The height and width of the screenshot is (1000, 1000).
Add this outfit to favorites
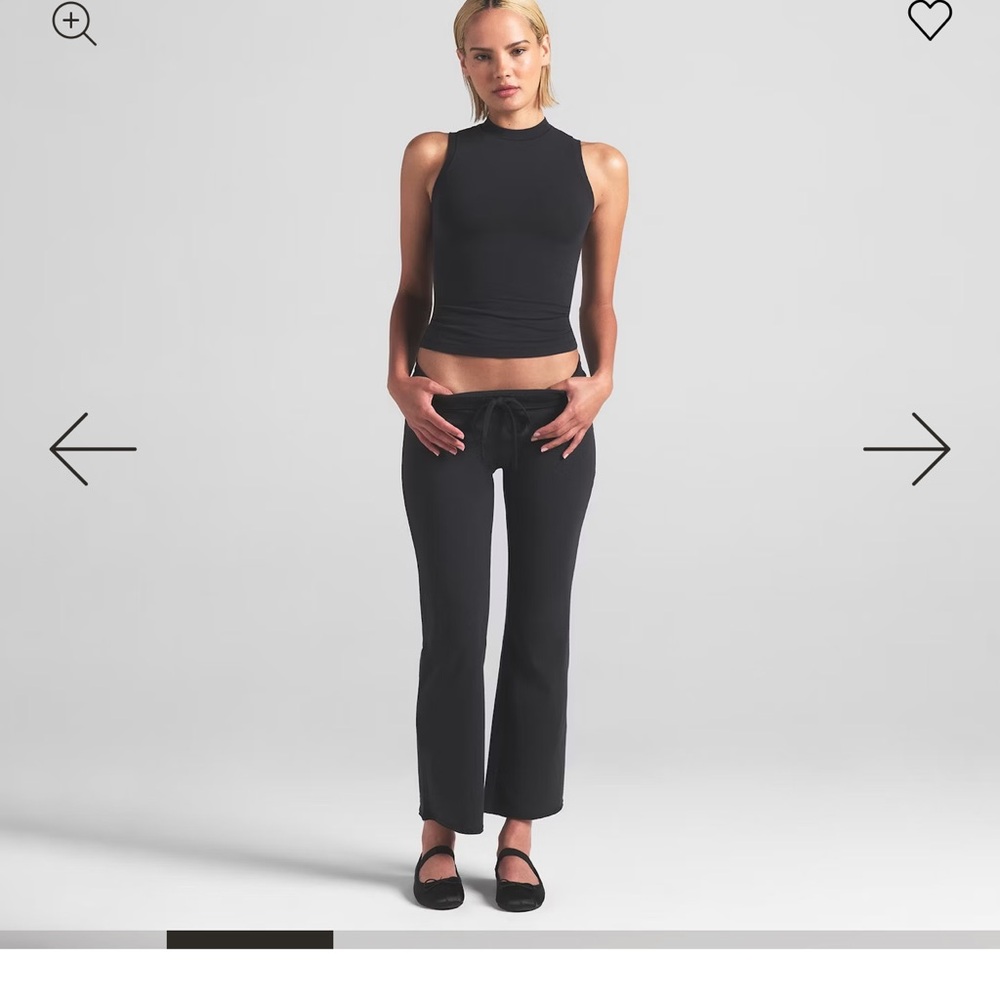coord(929,20)
